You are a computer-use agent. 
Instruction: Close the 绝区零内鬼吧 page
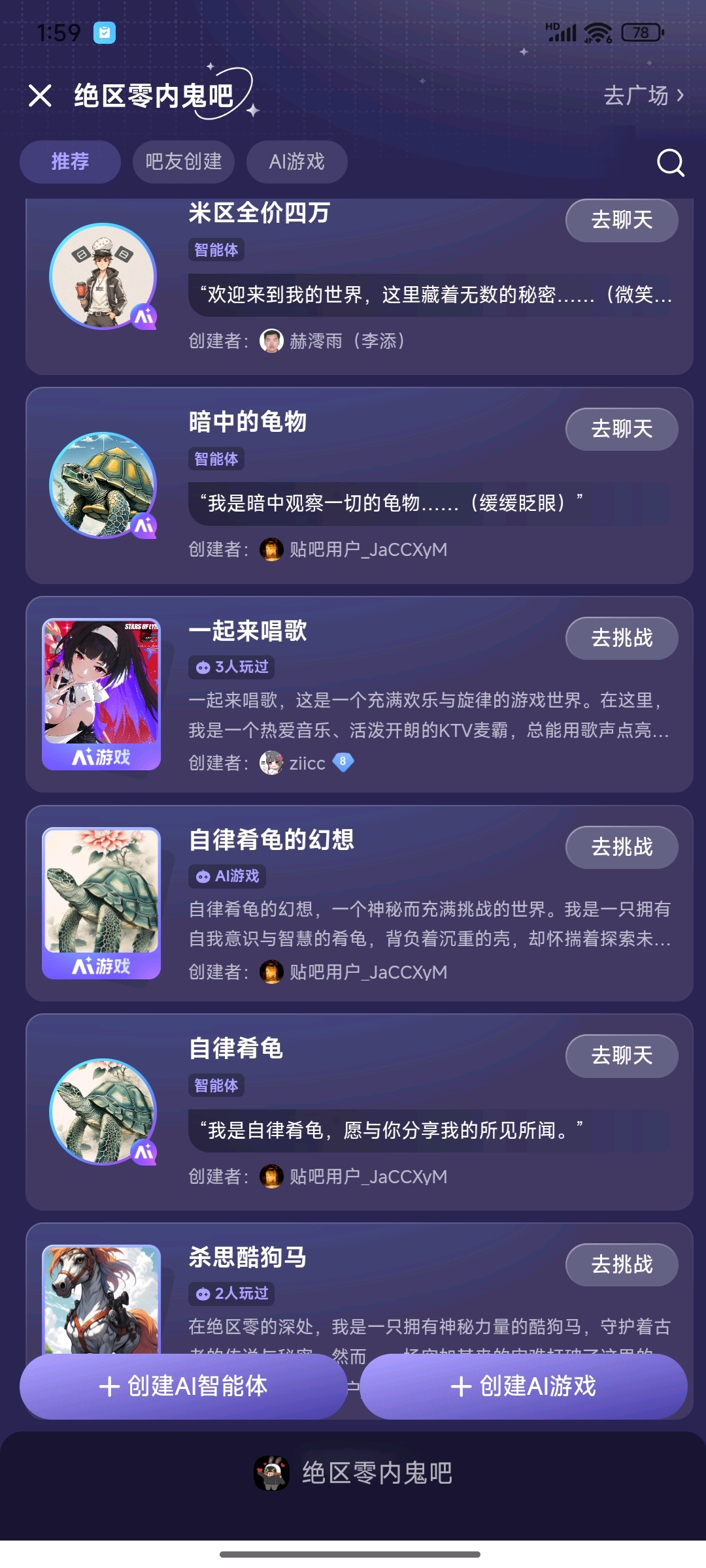(41, 96)
